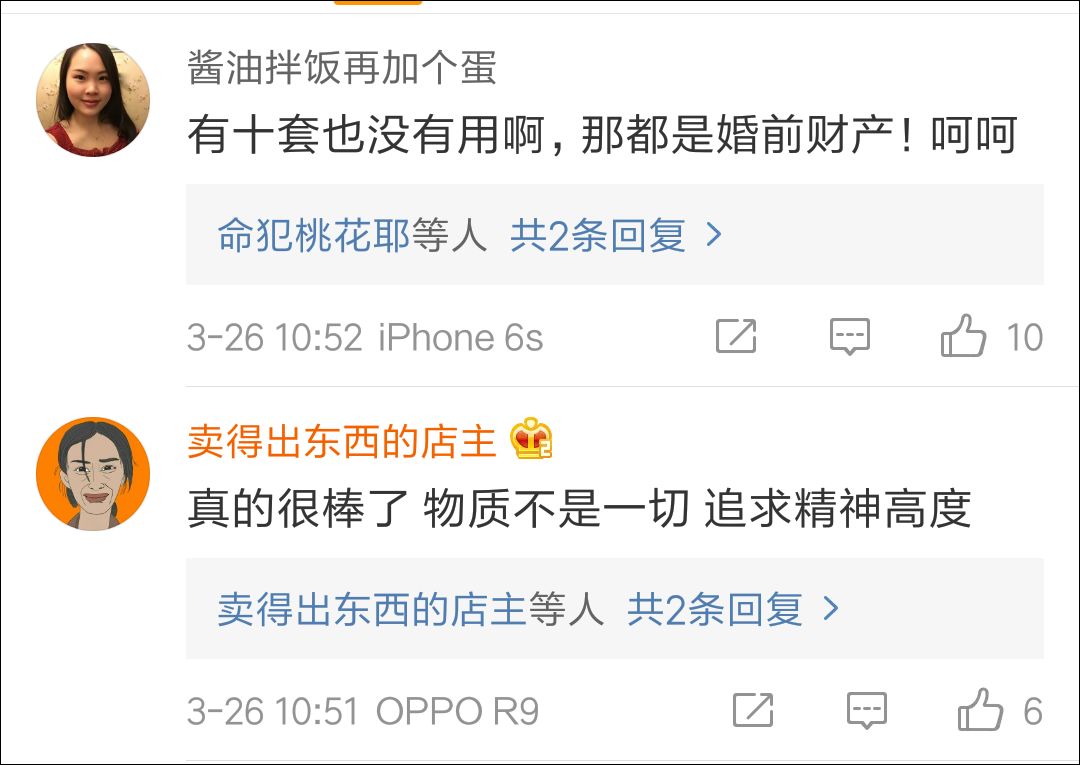Reply to comment by 酱油拌饭再加个蛋
1080x765 pixels.
coord(850,337)
